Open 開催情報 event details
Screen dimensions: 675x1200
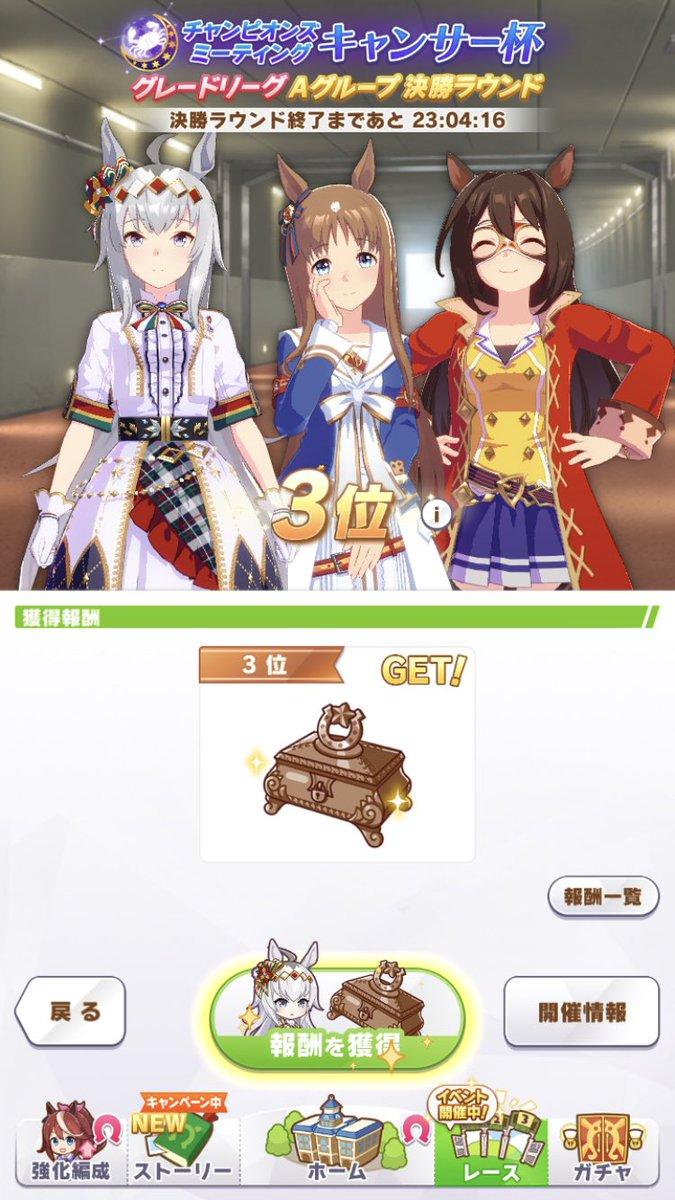pyautogui.click(x=580, y=1011)
